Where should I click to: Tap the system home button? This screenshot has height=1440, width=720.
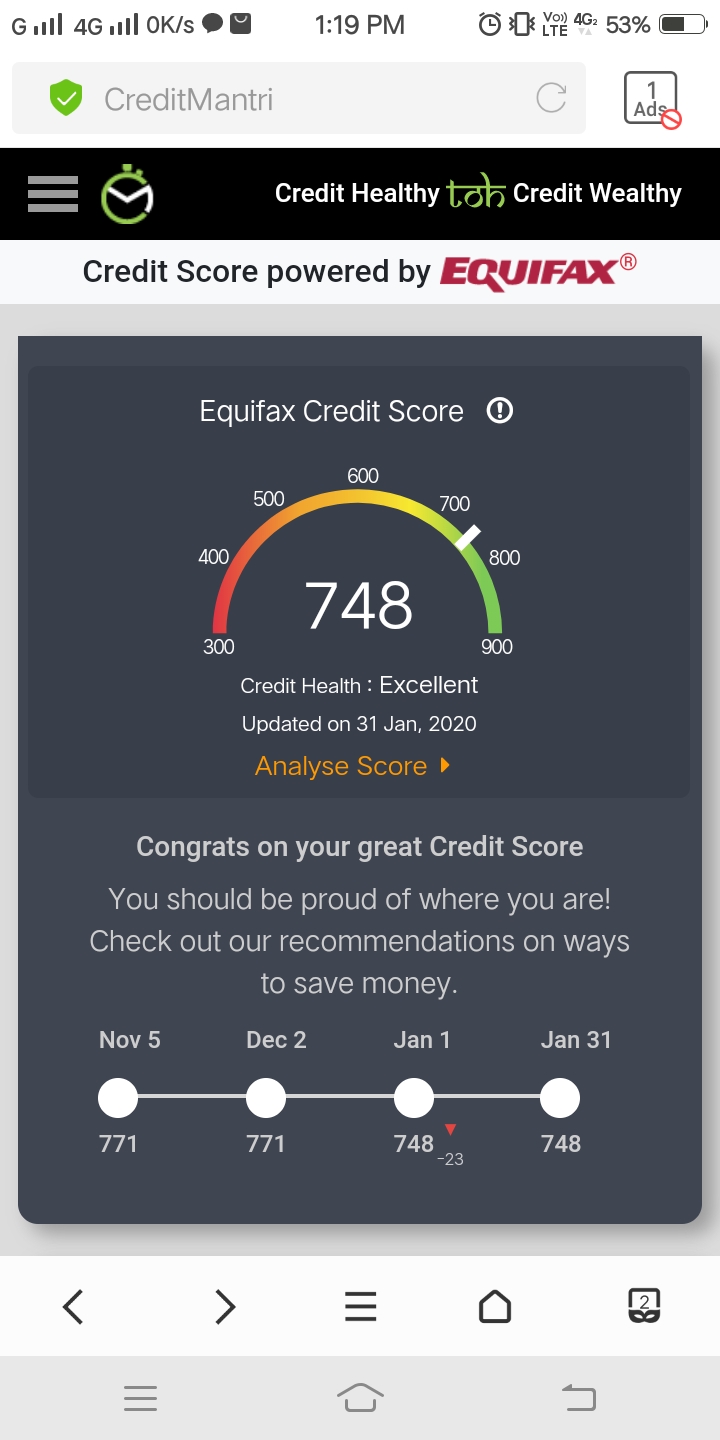tap(360, 1398)
